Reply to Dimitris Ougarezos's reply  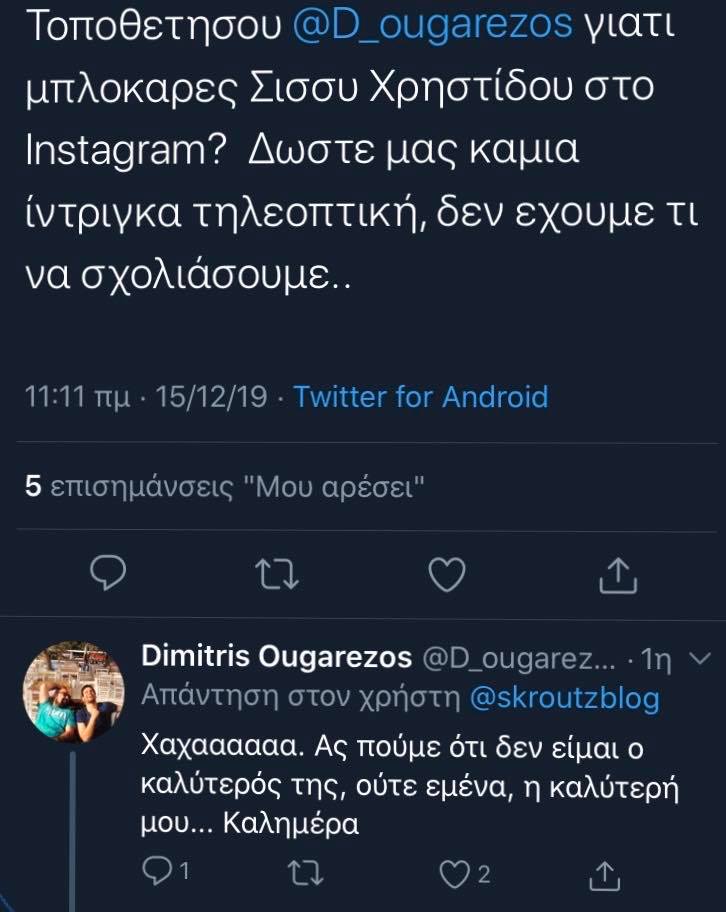(160, 874)
